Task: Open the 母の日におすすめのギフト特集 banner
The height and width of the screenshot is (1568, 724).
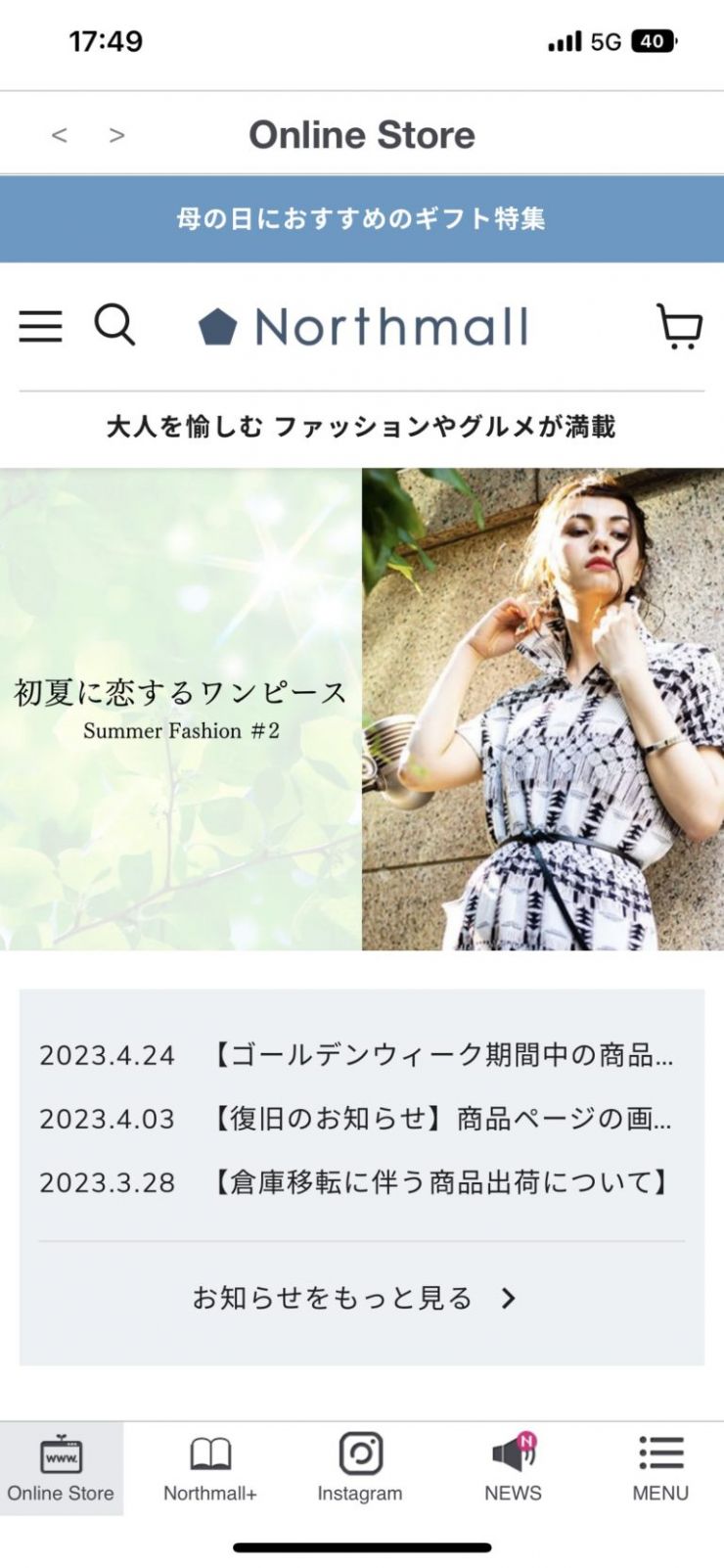Action: click(361, 218)
